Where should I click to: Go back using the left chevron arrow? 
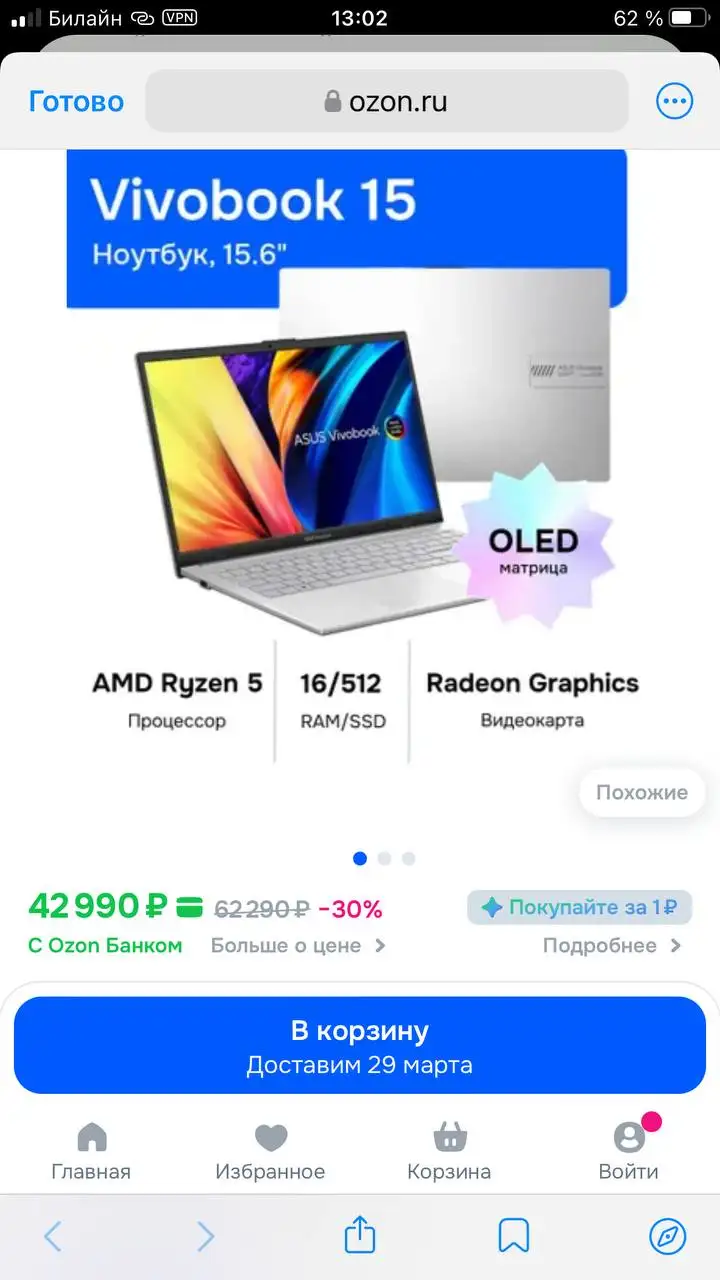coord(52,1237)
